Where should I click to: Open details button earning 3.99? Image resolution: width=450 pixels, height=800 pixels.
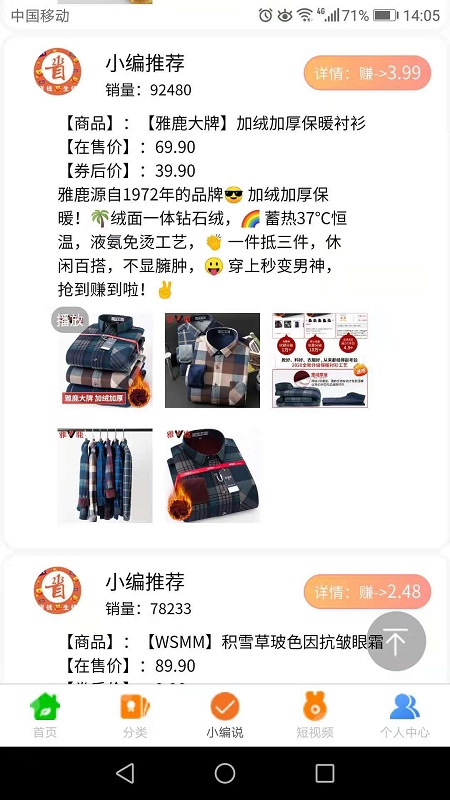(x=367, y=73)
